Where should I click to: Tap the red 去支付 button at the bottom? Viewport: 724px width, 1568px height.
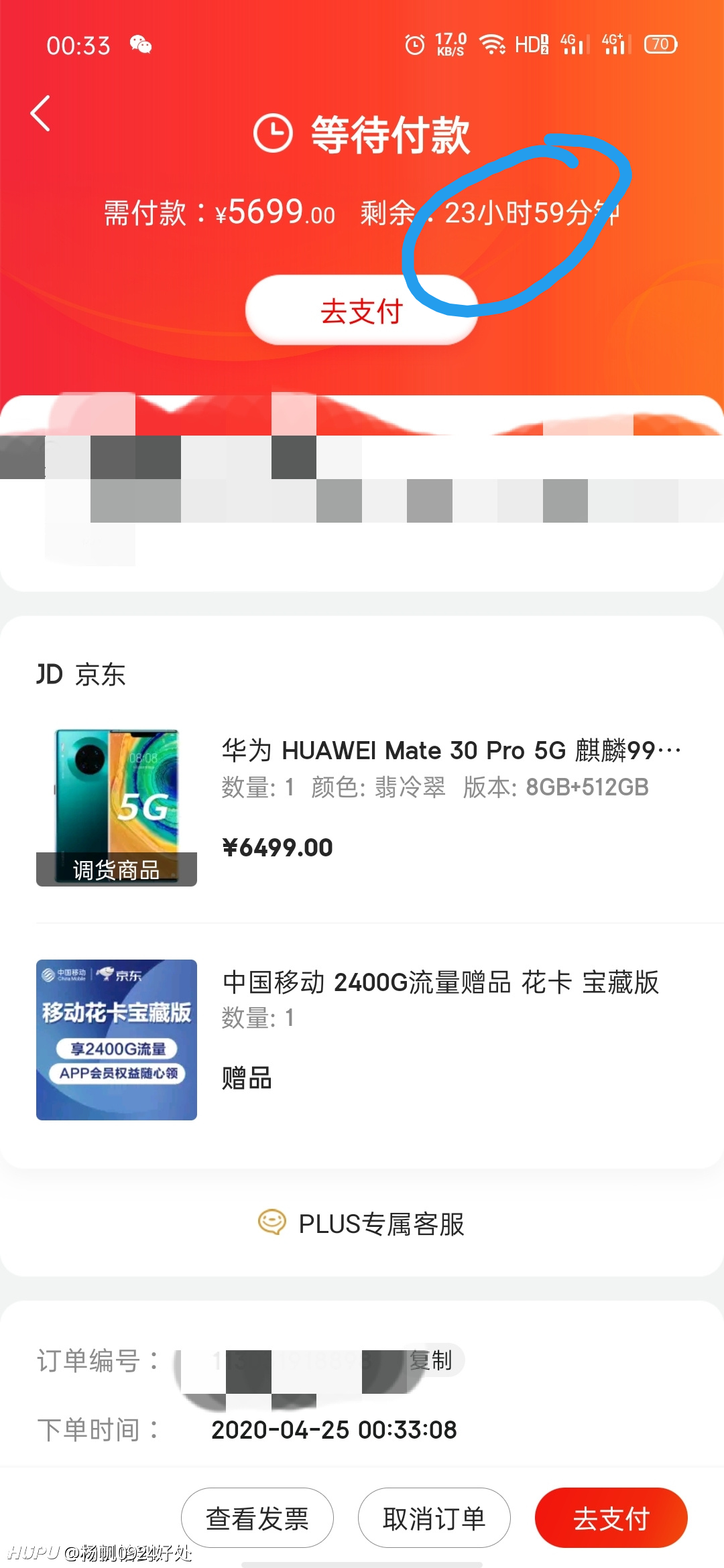611,1518
